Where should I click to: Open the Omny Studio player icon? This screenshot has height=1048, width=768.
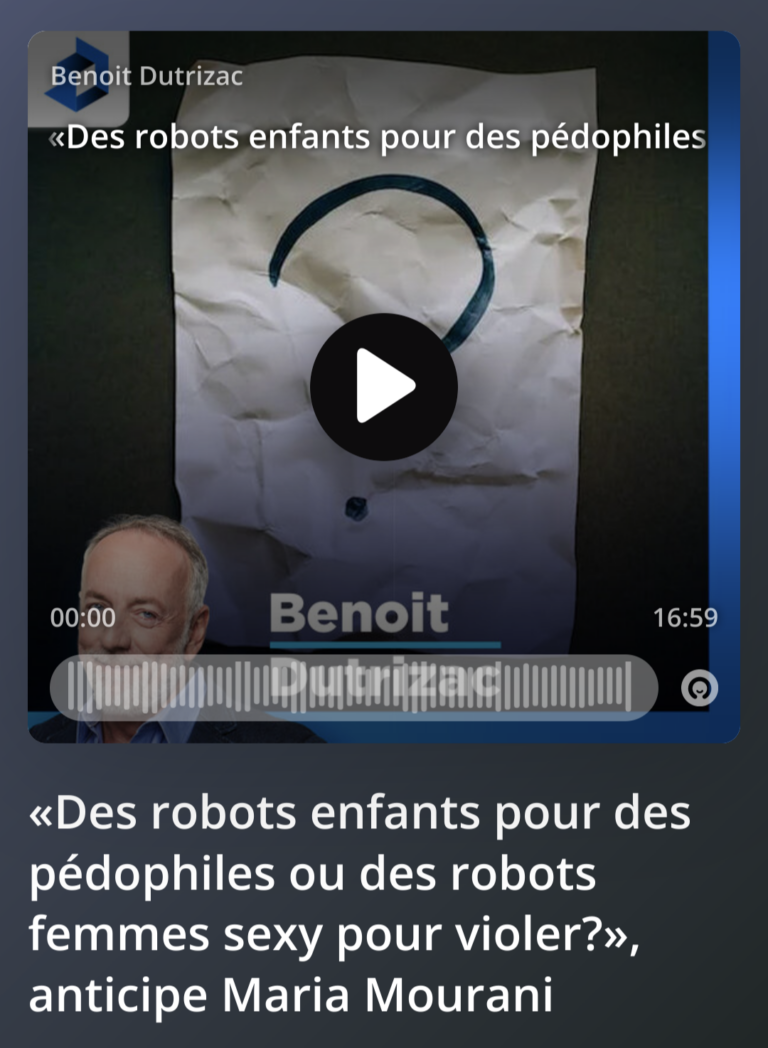point(699,688)
